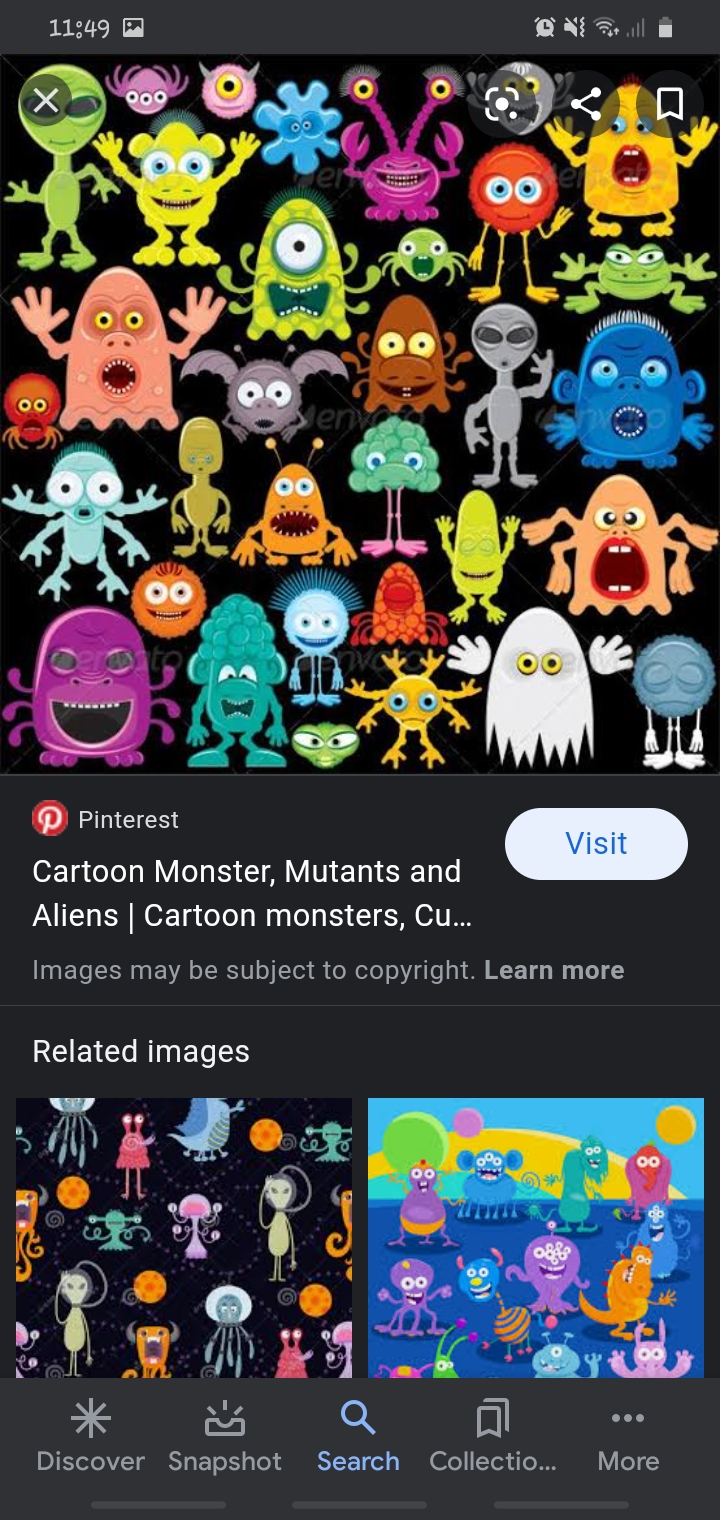This screenshot has width=720, height=1520.
Task: Close the image viewer
Action: coord(45,101)
